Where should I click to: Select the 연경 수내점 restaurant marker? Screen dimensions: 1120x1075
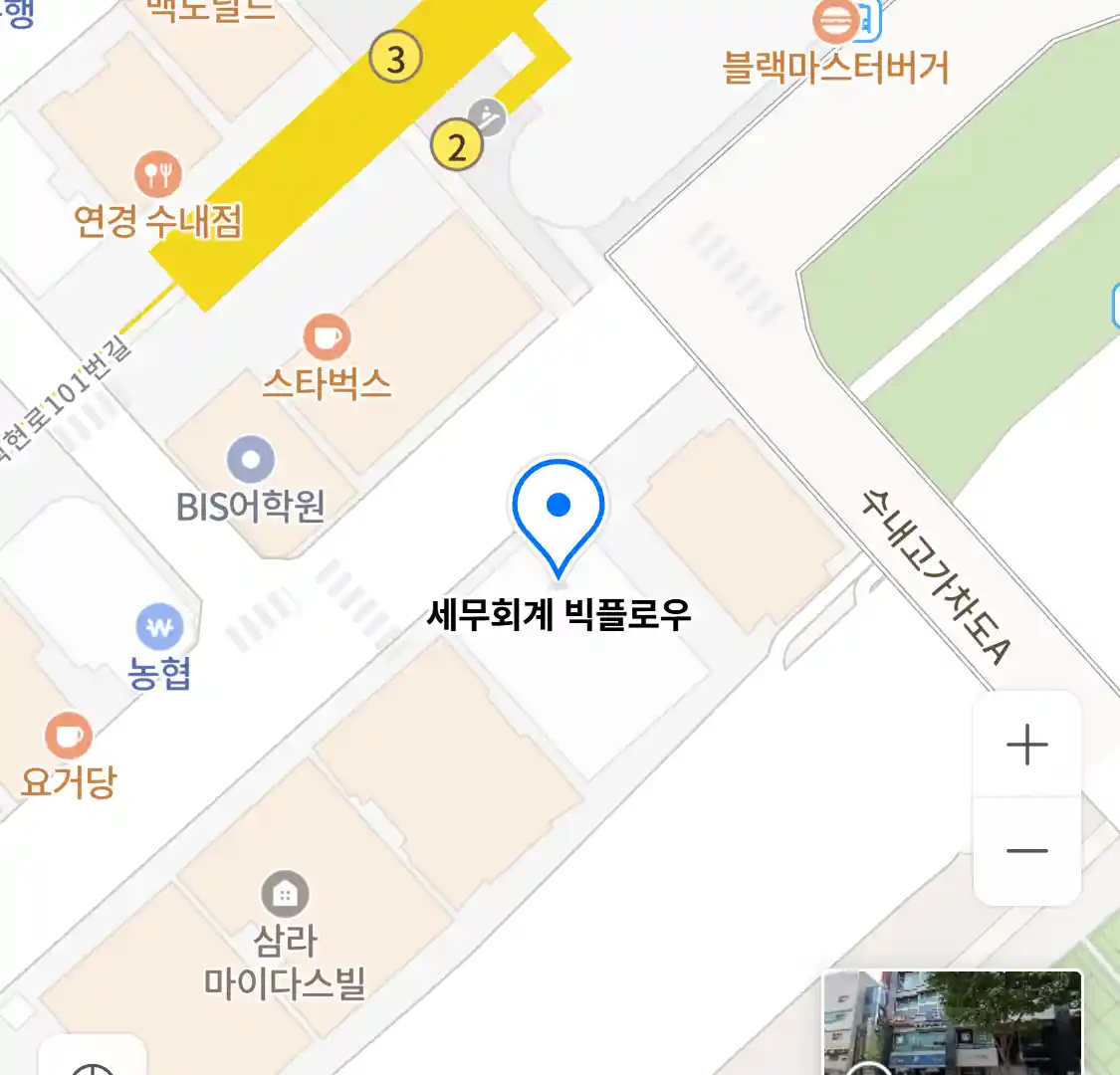(157, 175)
